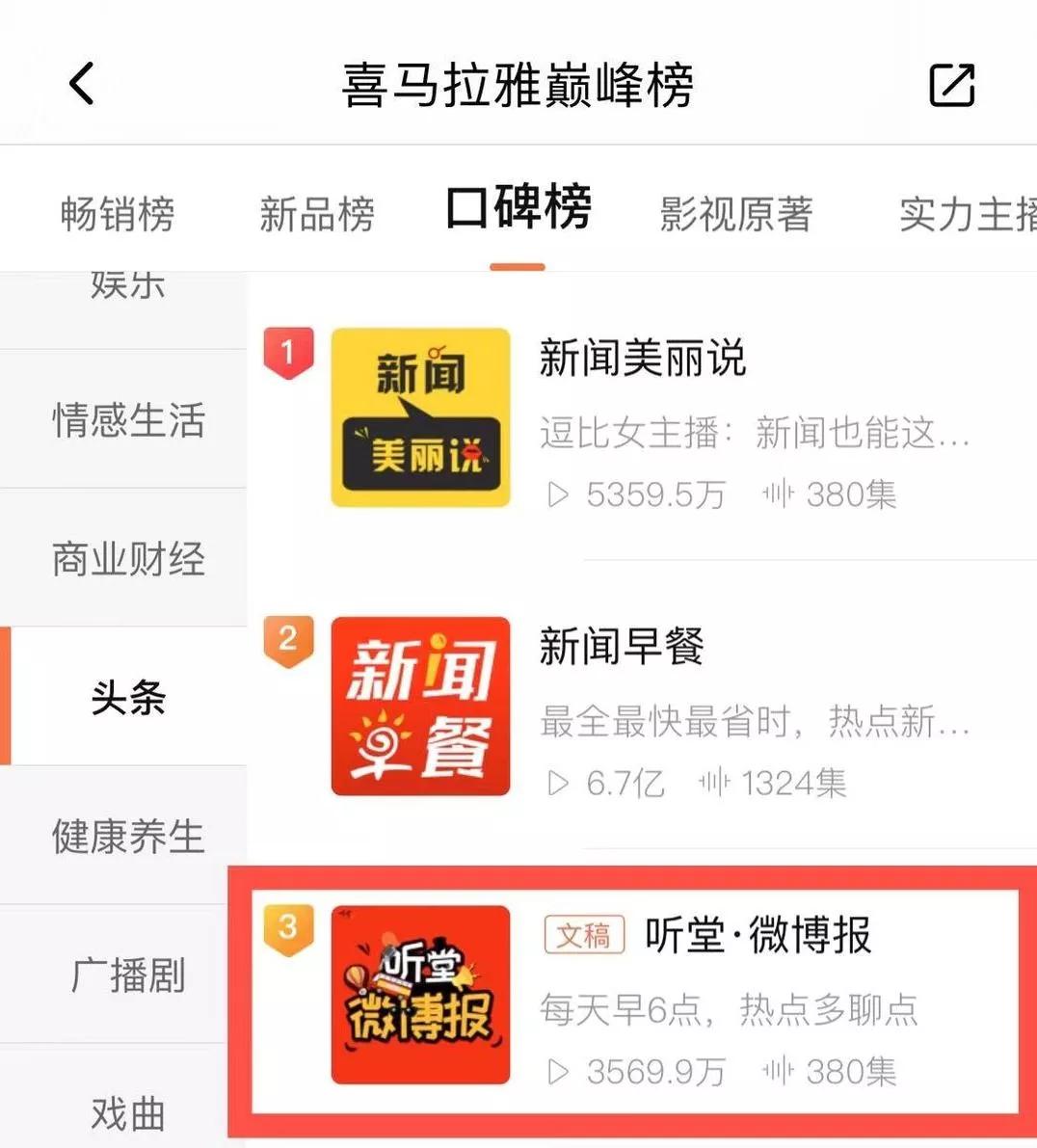Tap the rank badge numbered 1
1037x1148 pixels.
[x=289, y=352]
